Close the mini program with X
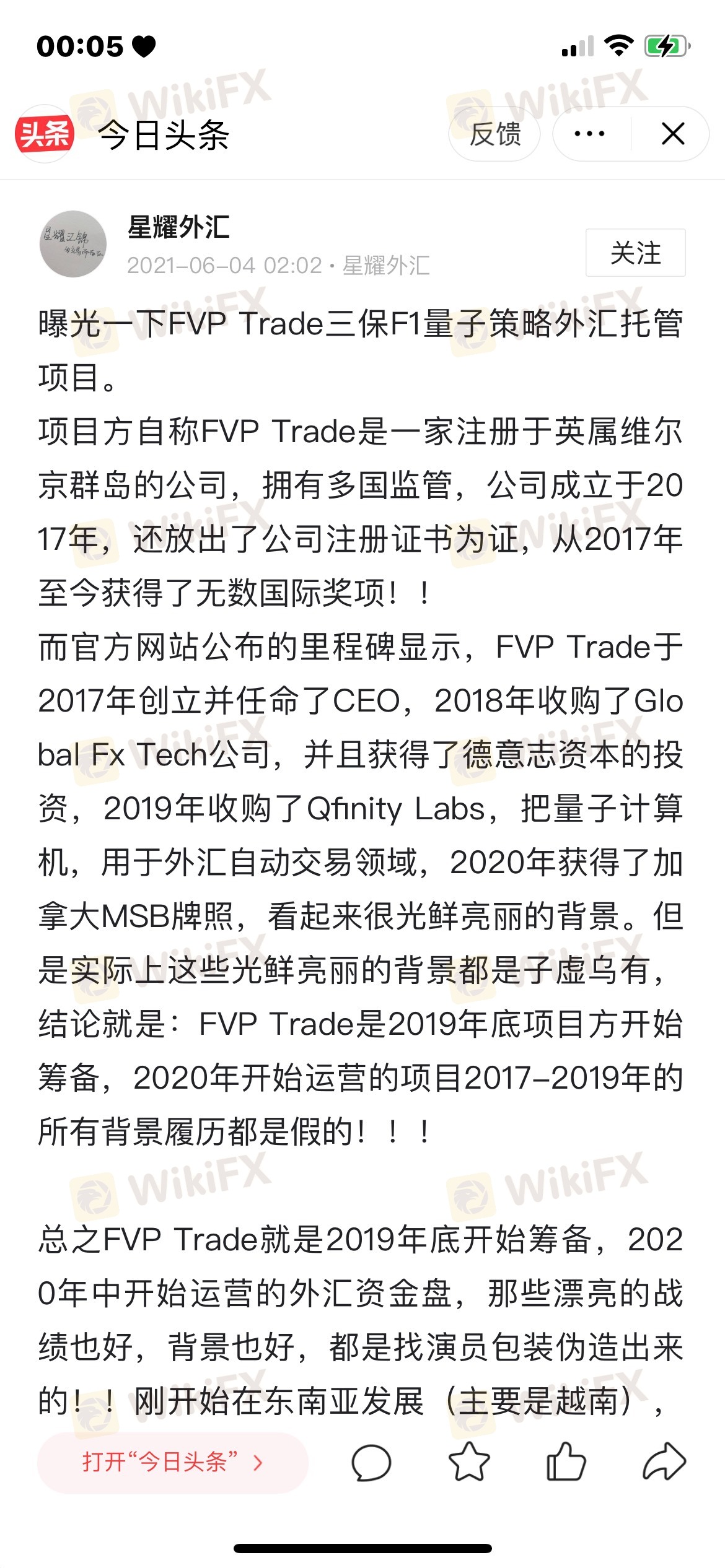Screen dimensions: 725x1568 pyautogui.click(x=672, y=134)
